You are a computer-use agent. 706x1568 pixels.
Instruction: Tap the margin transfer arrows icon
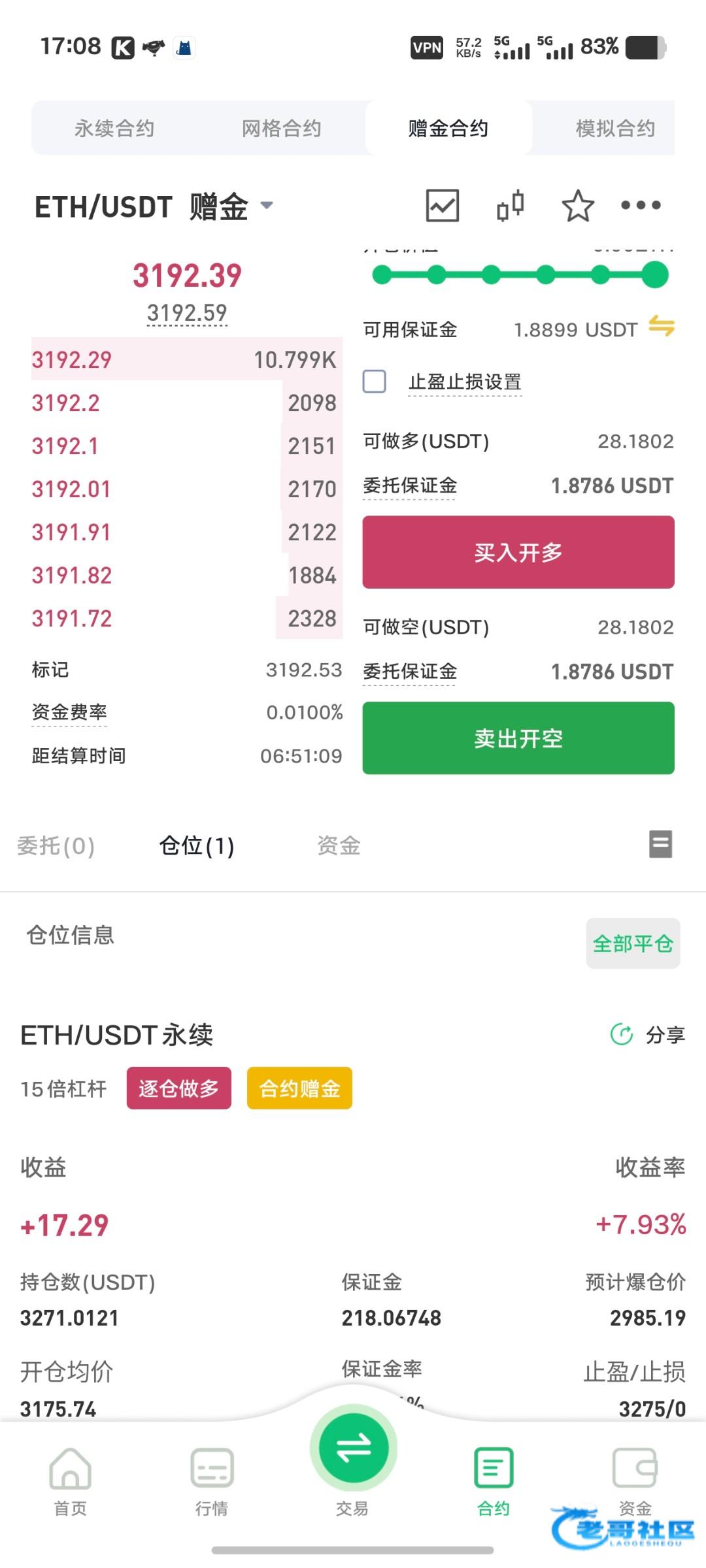661,326
